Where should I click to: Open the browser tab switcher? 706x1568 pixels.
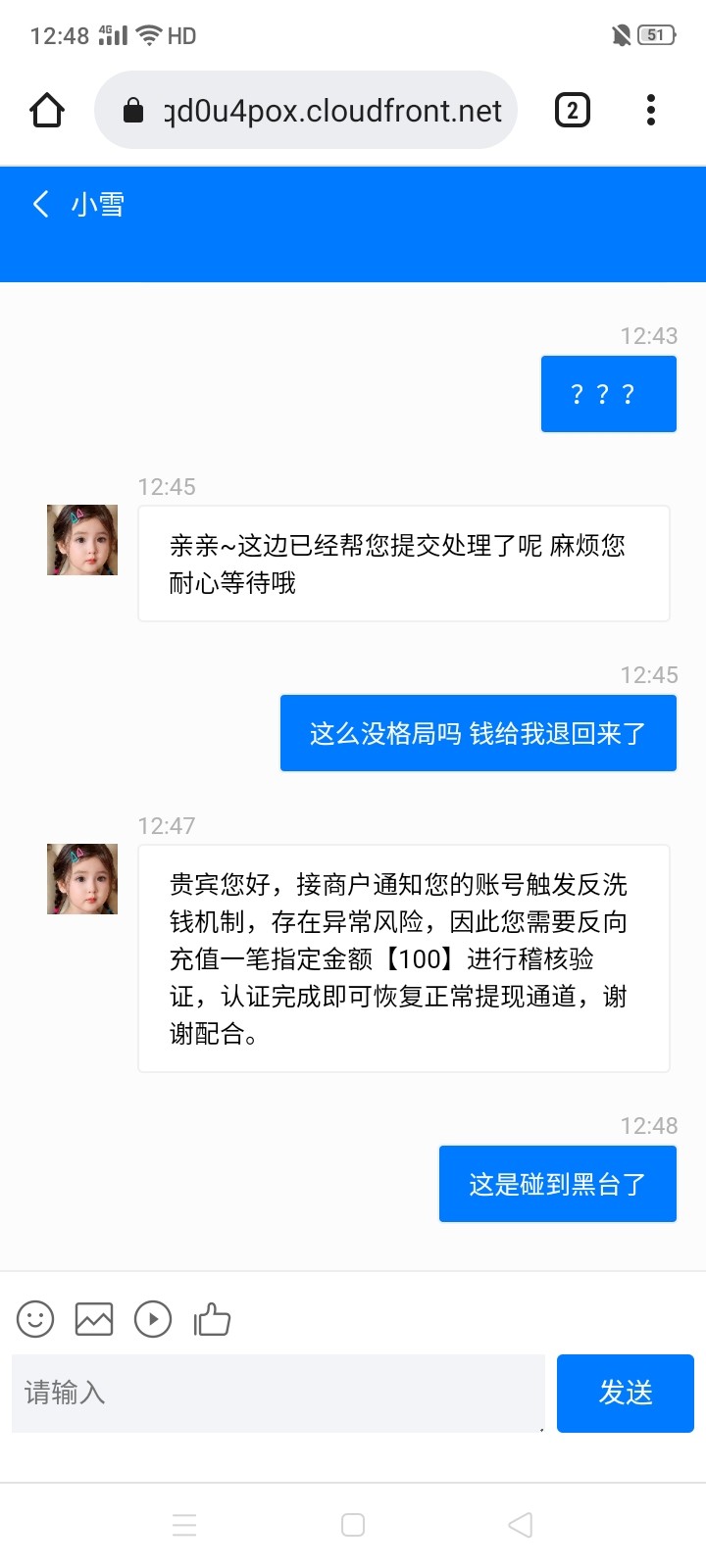[573, 111]
